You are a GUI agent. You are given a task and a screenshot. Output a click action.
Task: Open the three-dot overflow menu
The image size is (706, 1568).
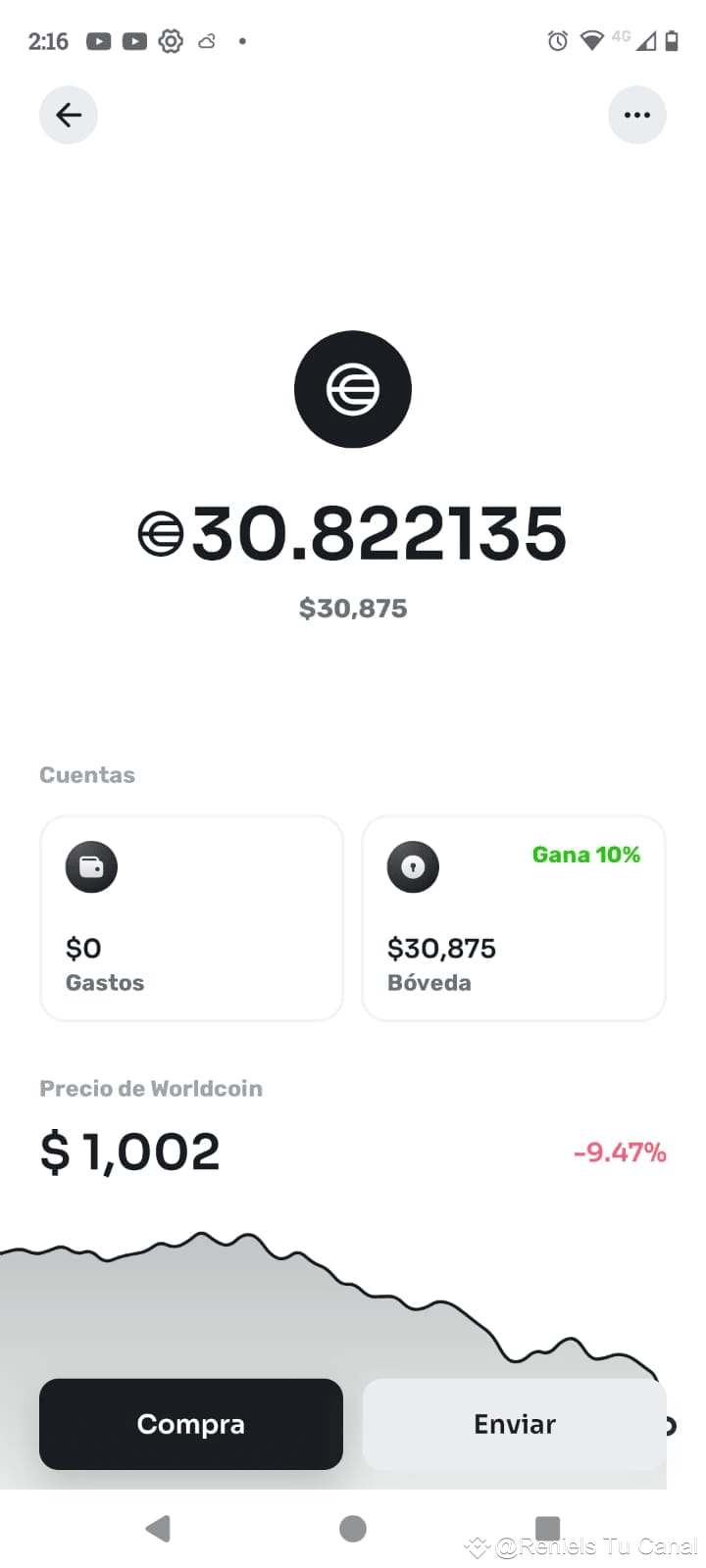coord(636,115)
